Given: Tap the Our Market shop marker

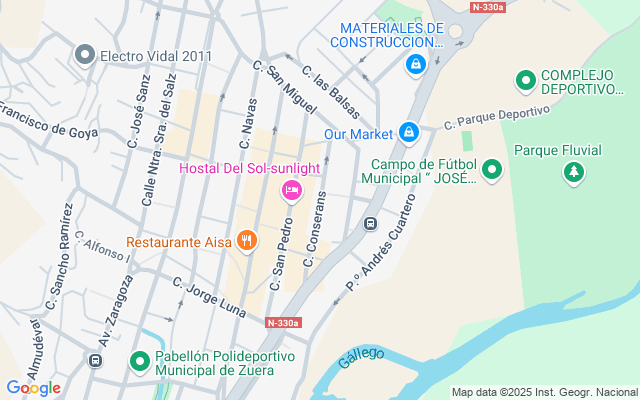Looking at the screenshot, I should coord(408,132).
